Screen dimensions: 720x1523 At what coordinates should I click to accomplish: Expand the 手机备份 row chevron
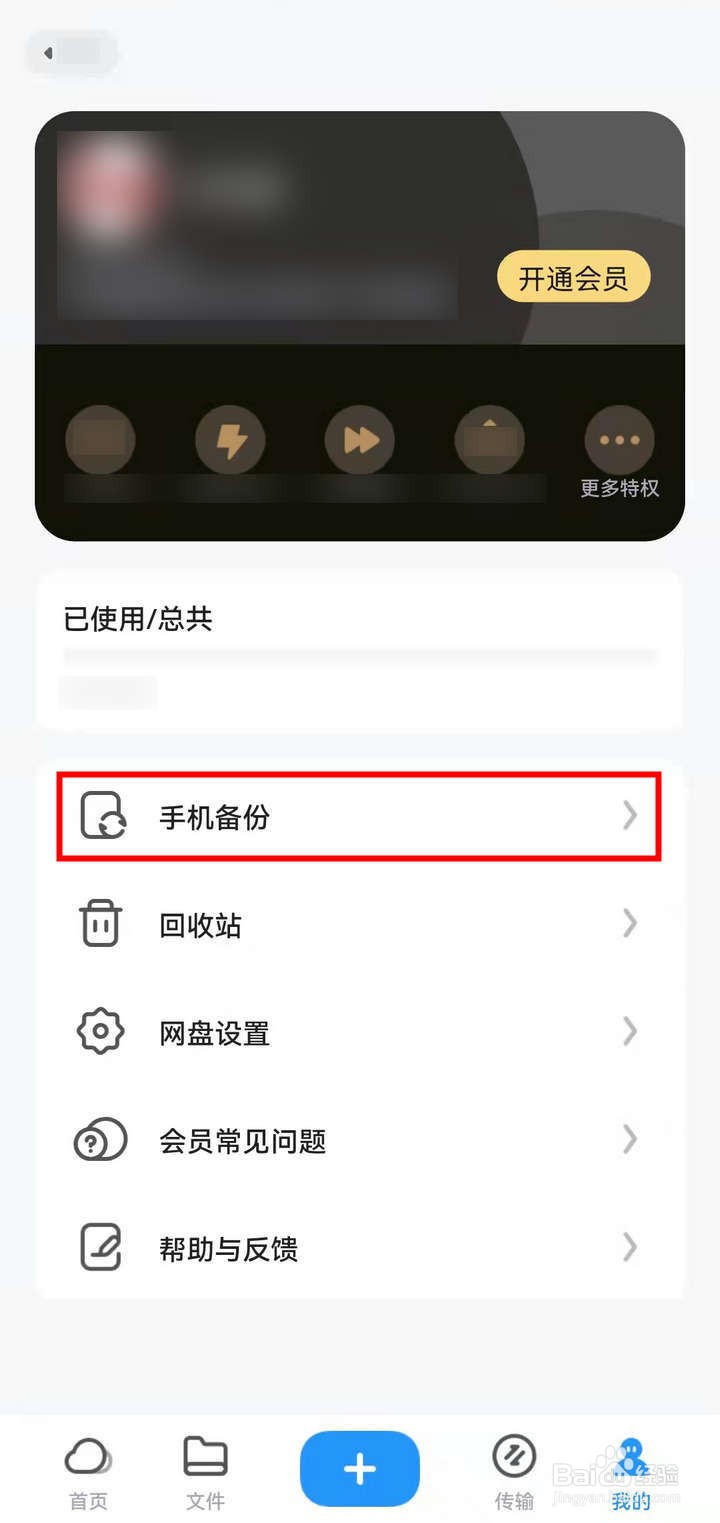(x=630, y=817)
